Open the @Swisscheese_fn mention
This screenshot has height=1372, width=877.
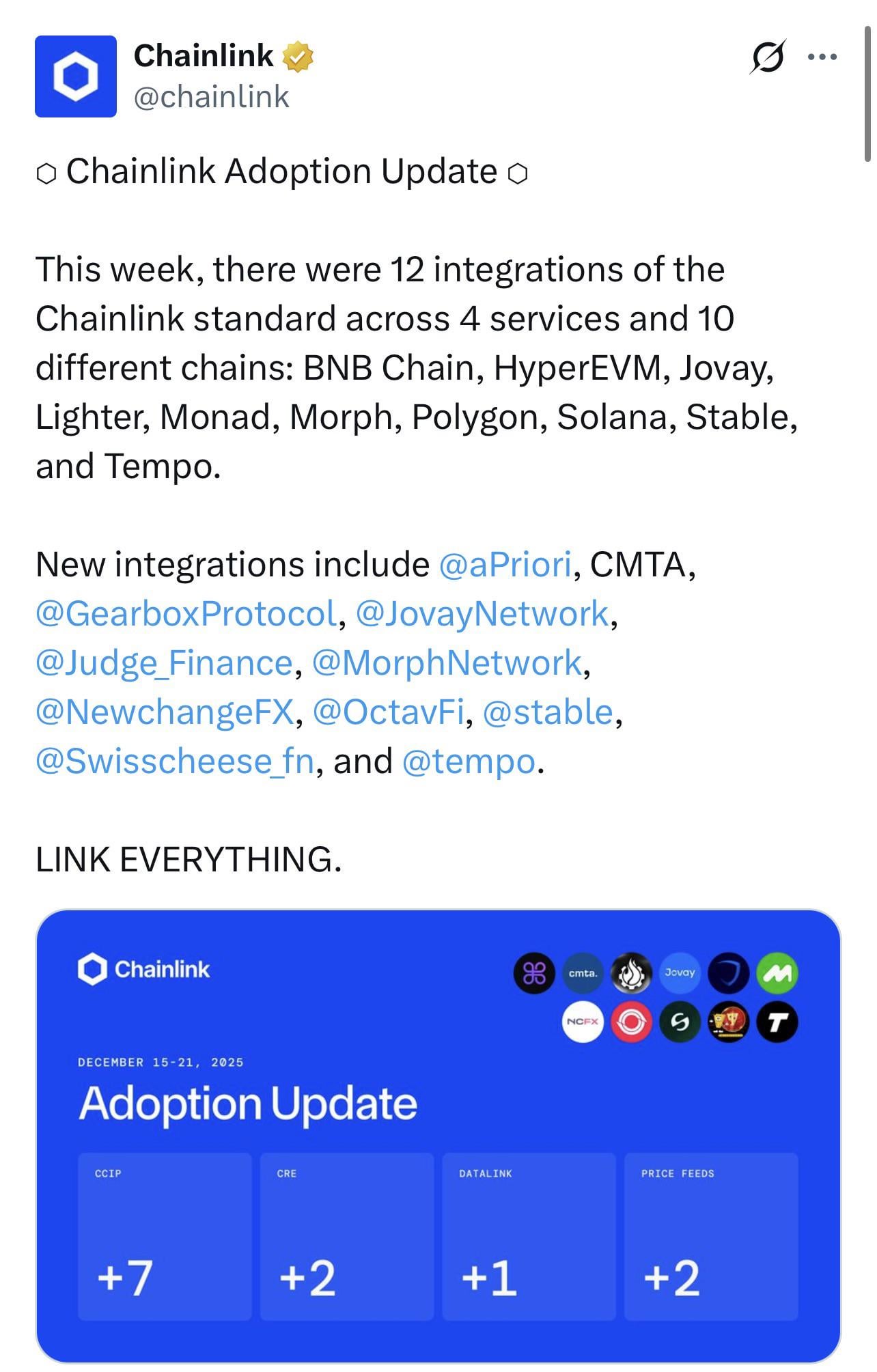pos(174,761)
